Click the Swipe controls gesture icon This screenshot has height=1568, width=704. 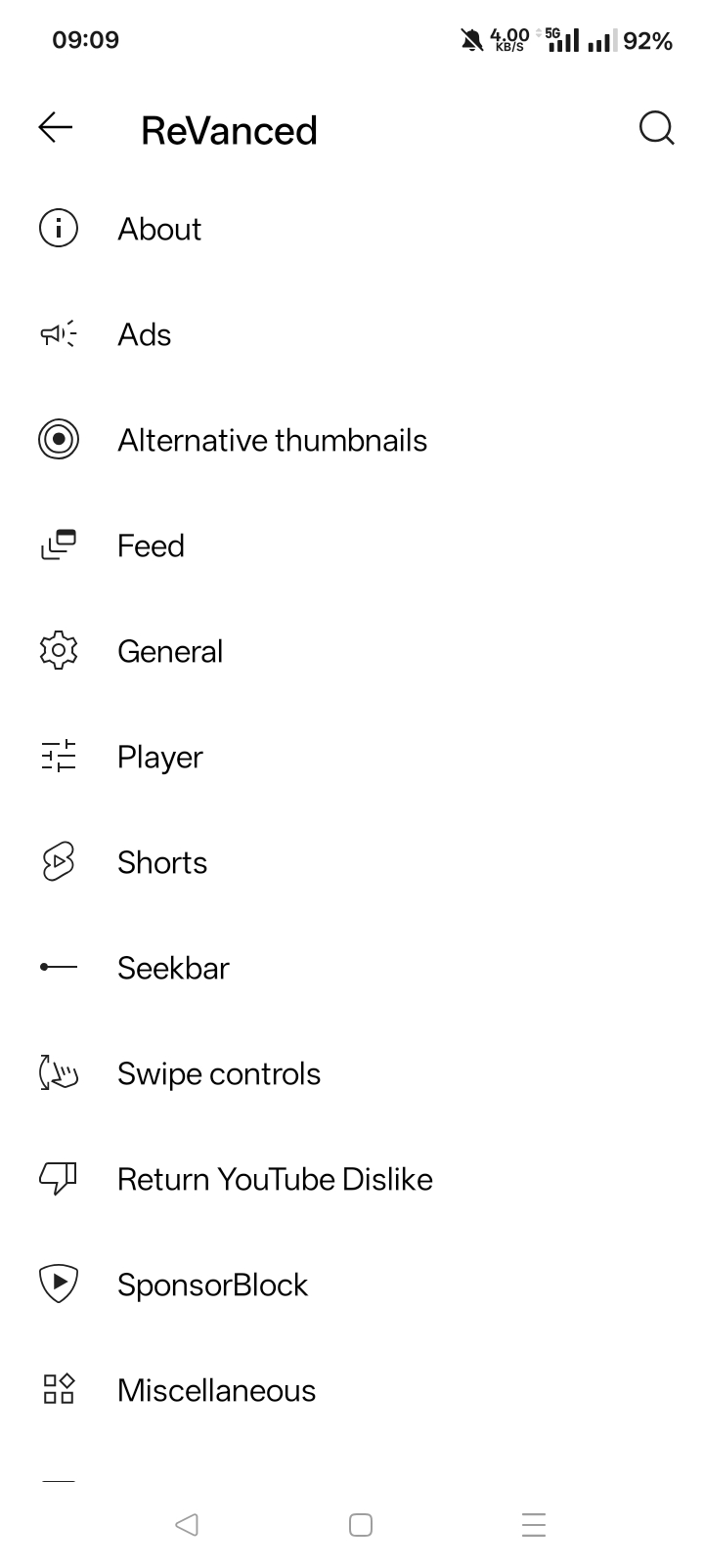click(59, 1072)
